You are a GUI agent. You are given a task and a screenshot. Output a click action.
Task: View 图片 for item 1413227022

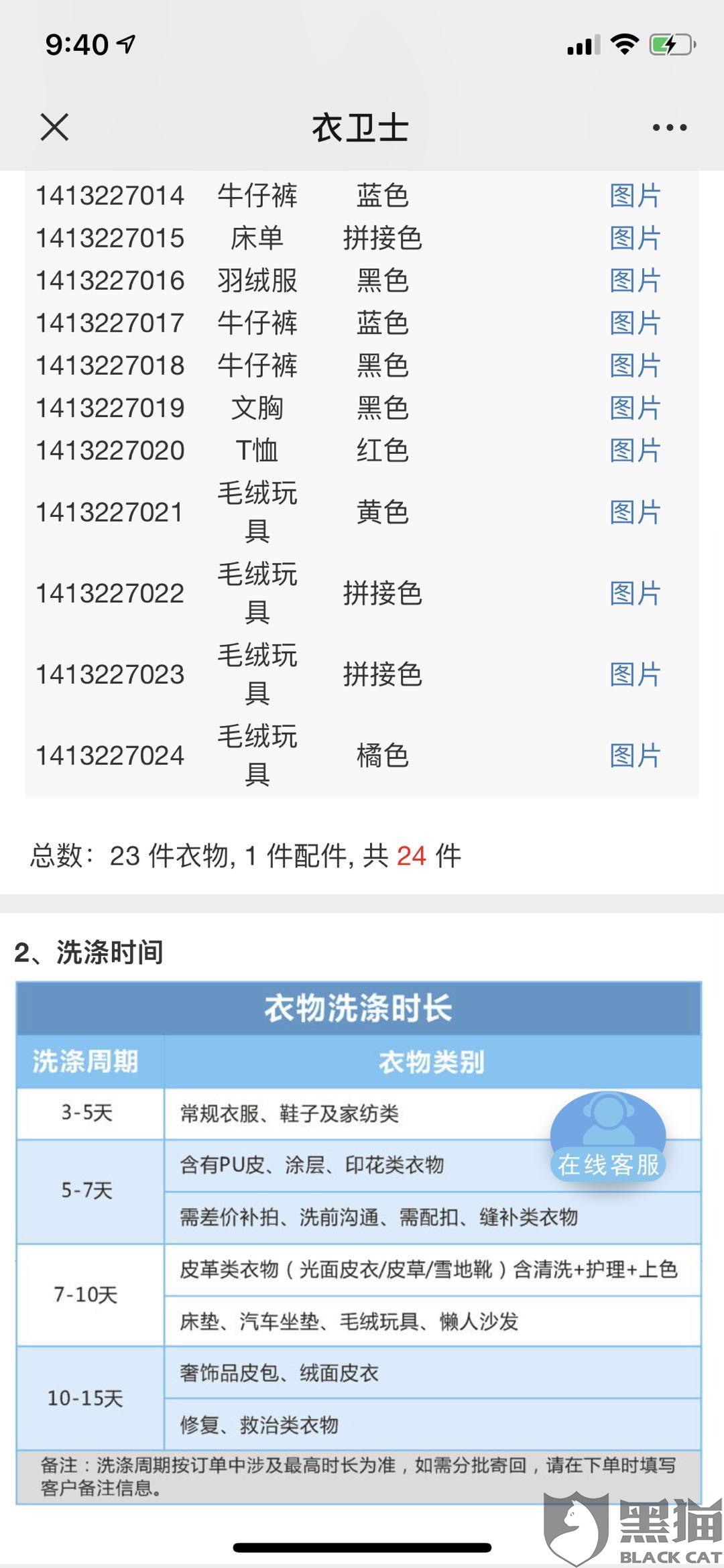(x=635, y=593)
